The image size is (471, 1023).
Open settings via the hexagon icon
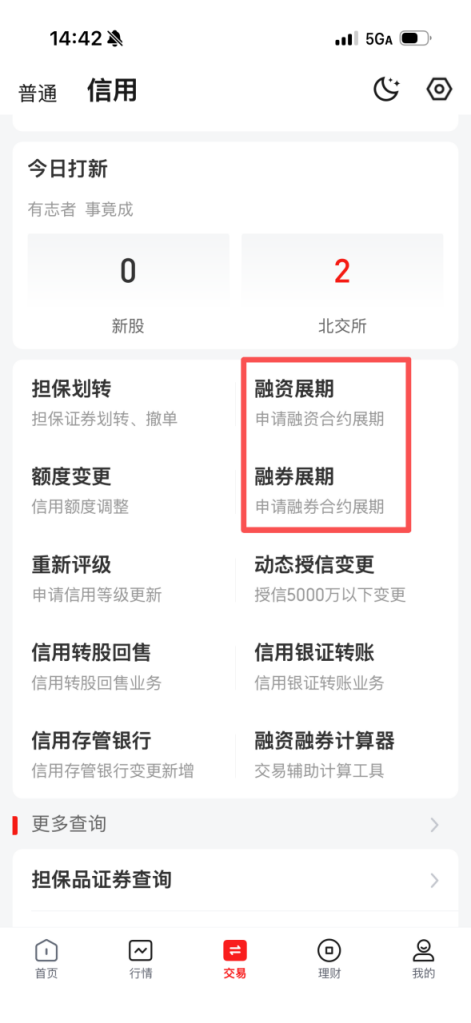pyautogui.click(x=440, y=89)
